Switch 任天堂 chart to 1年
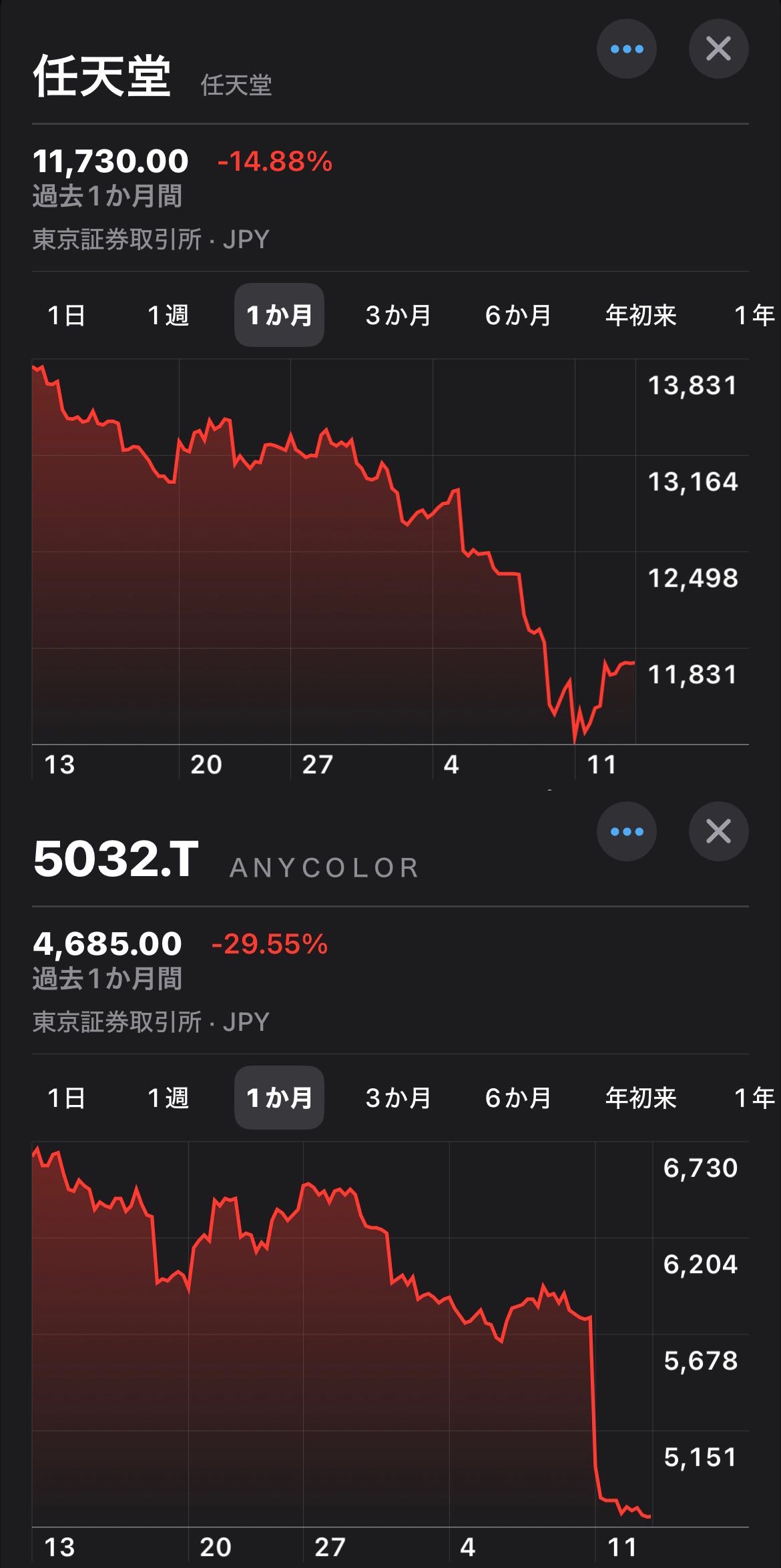This screenshot has width=781, height=1568. coord(754,315)
